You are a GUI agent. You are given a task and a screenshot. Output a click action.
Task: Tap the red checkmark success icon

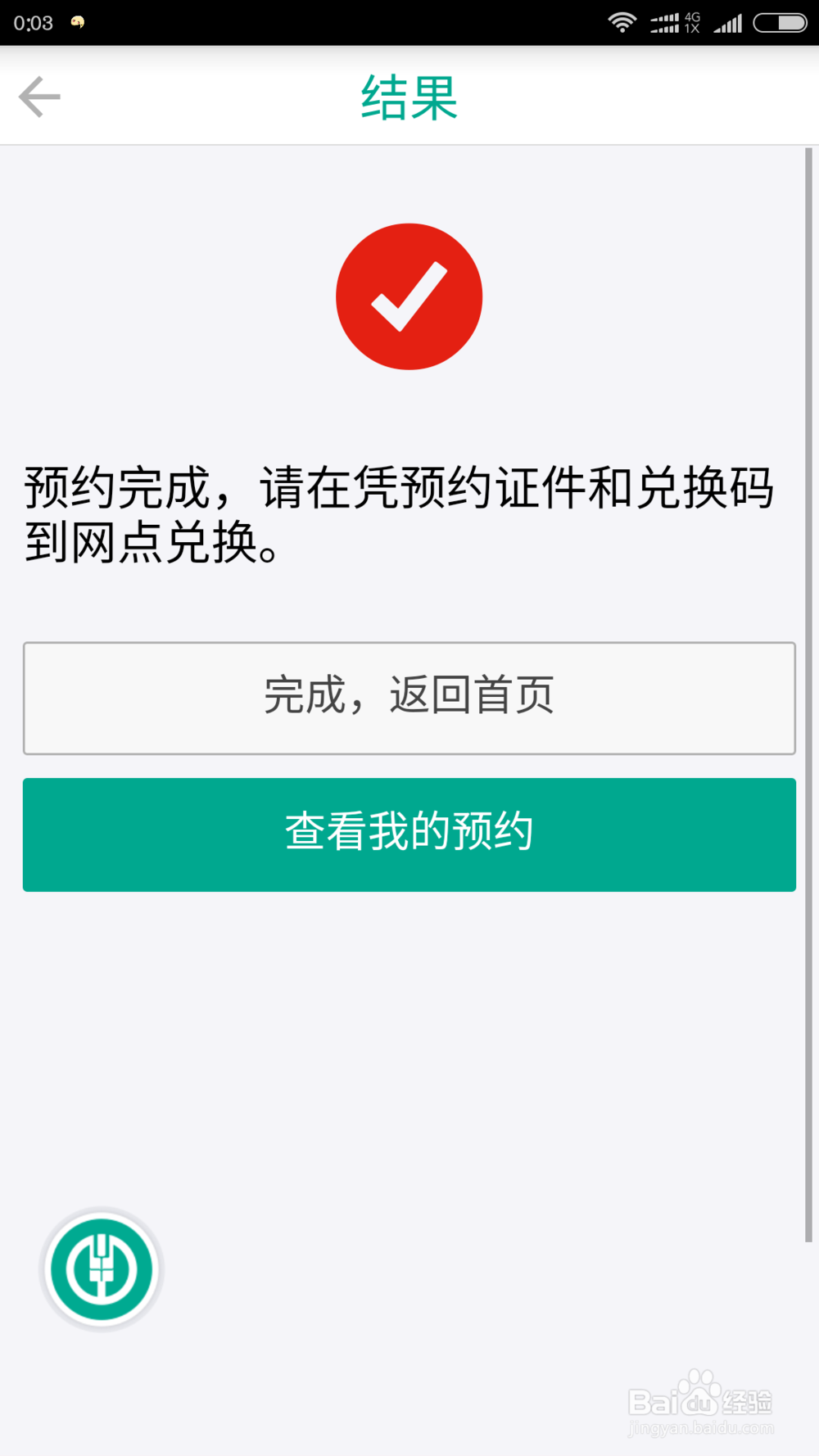pyautogui.click(x=409, y=296)
